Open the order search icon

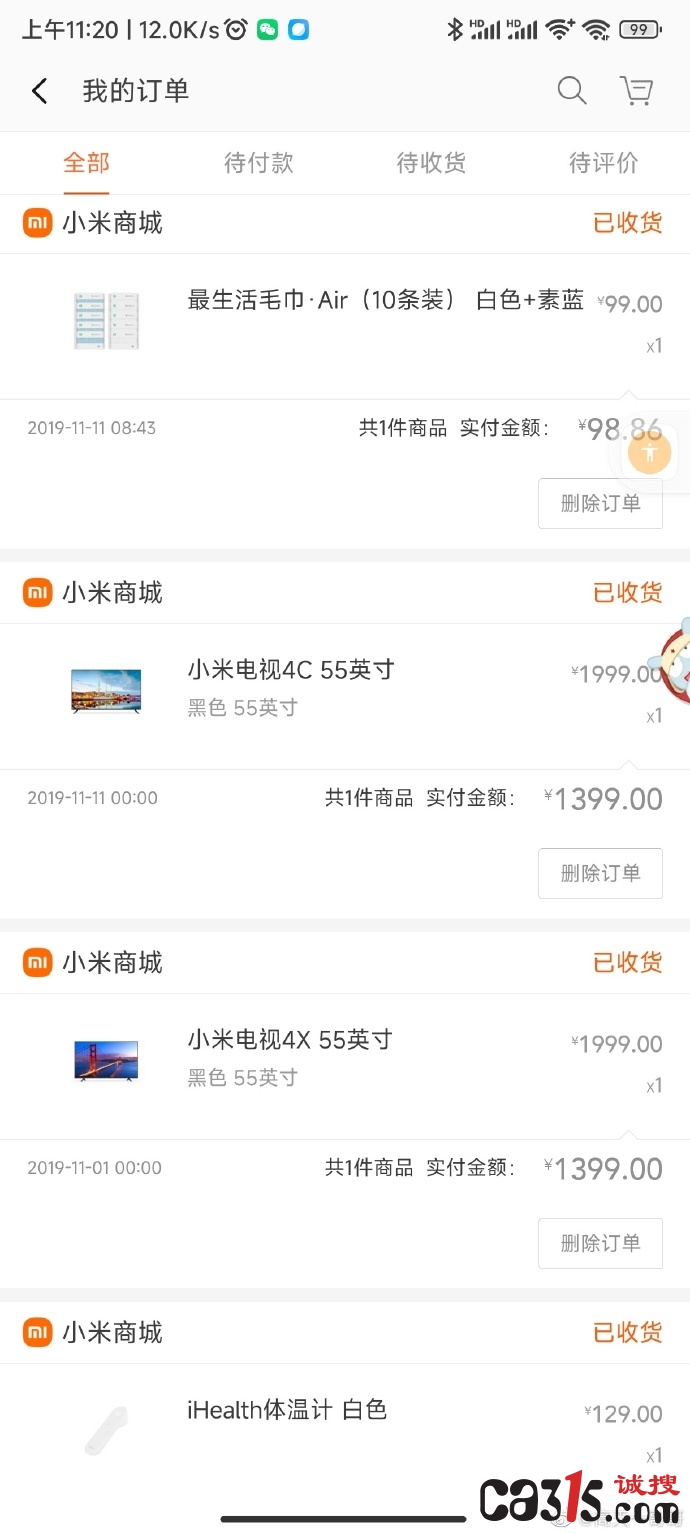pyautogui.click(x=572, y=91)
